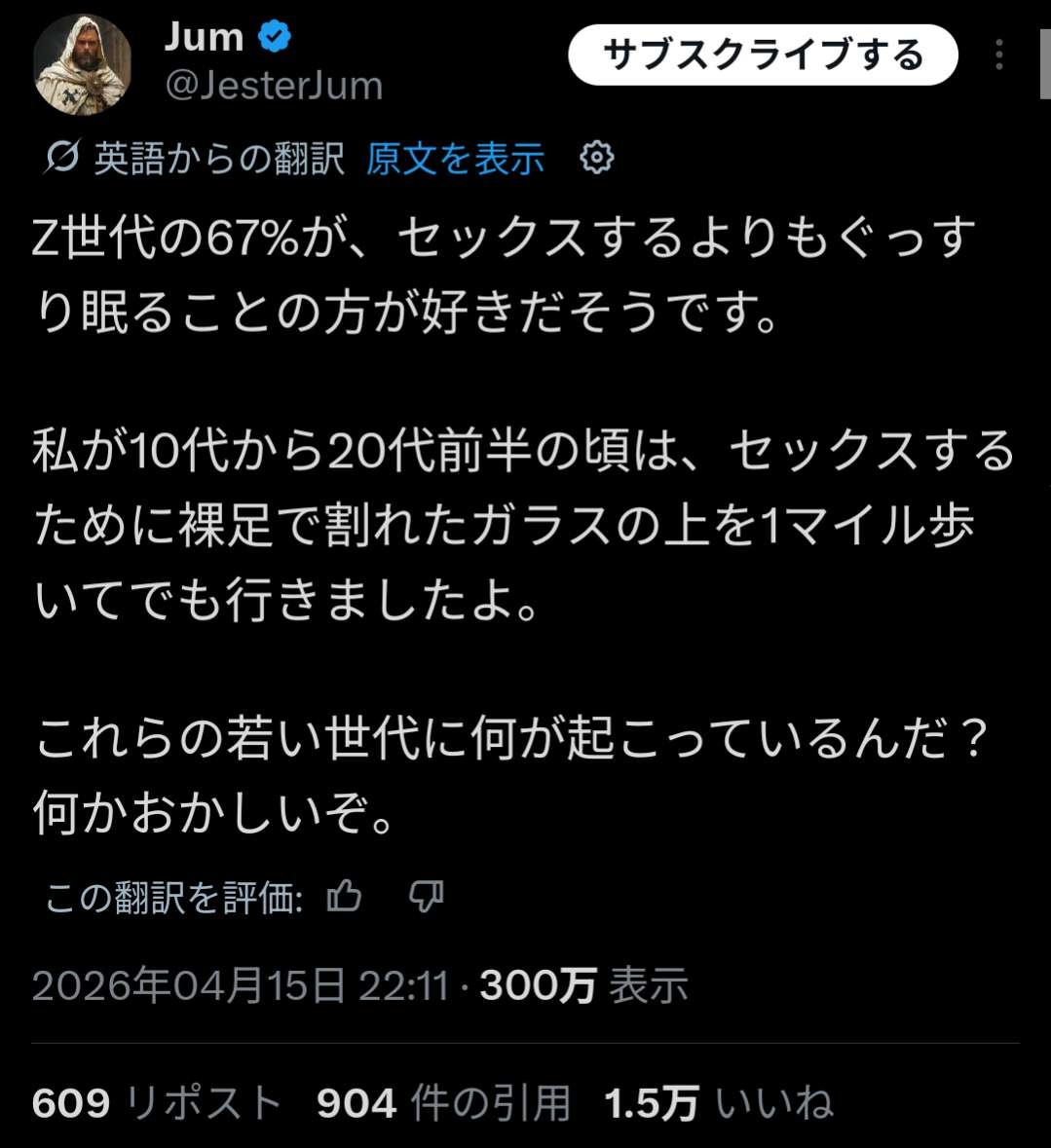Open the post overflow menu
1051x1148 pixels.
click(x=999, y=55)
